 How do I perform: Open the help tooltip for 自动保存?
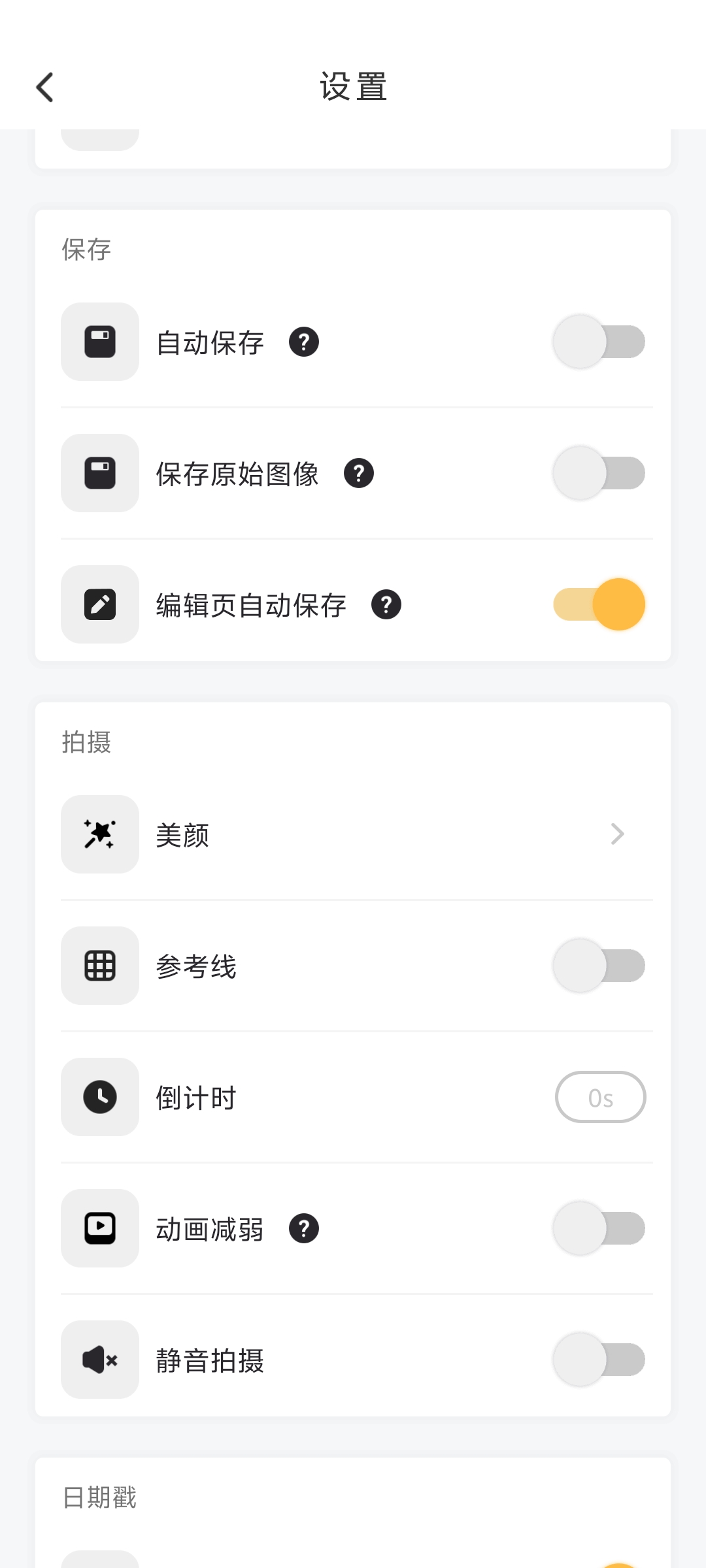pyautogui.click(x=304, y=341)
